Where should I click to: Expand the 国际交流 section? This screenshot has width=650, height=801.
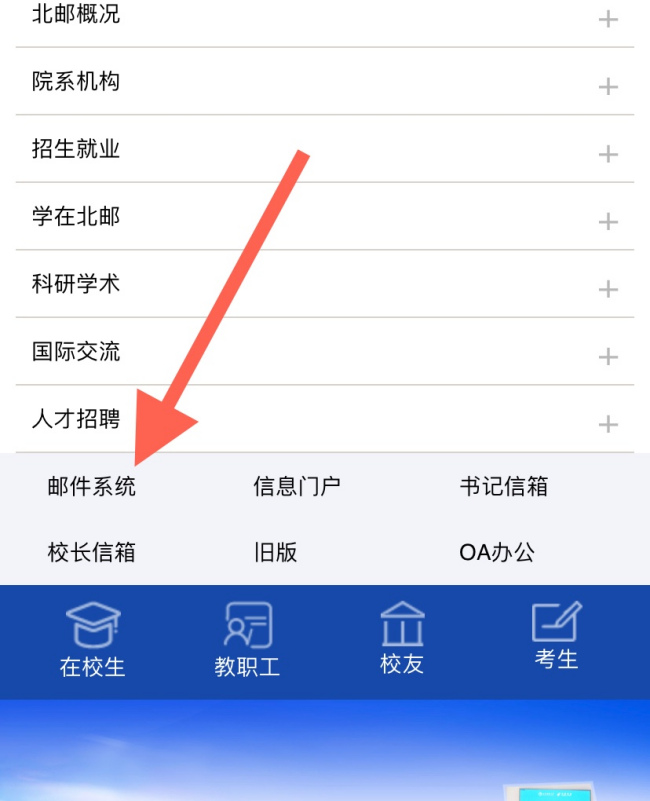pyautogui.click(x=607, y=357)
